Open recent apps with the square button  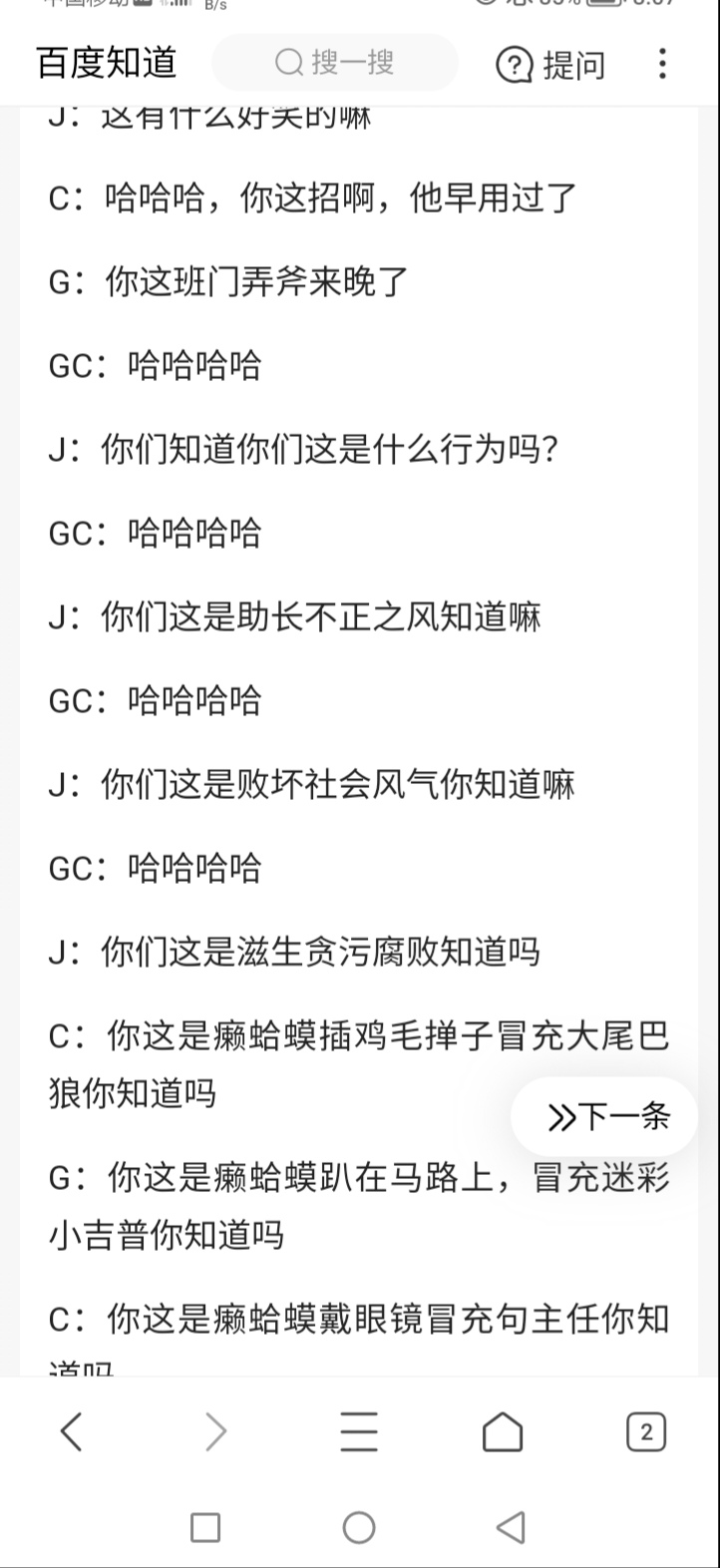pyautogui.click(x=205, y=1527)
